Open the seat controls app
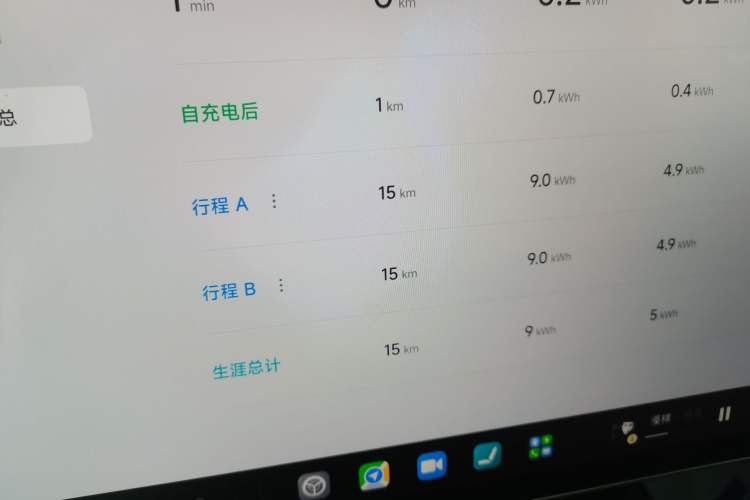 click(x=487, y=457)
